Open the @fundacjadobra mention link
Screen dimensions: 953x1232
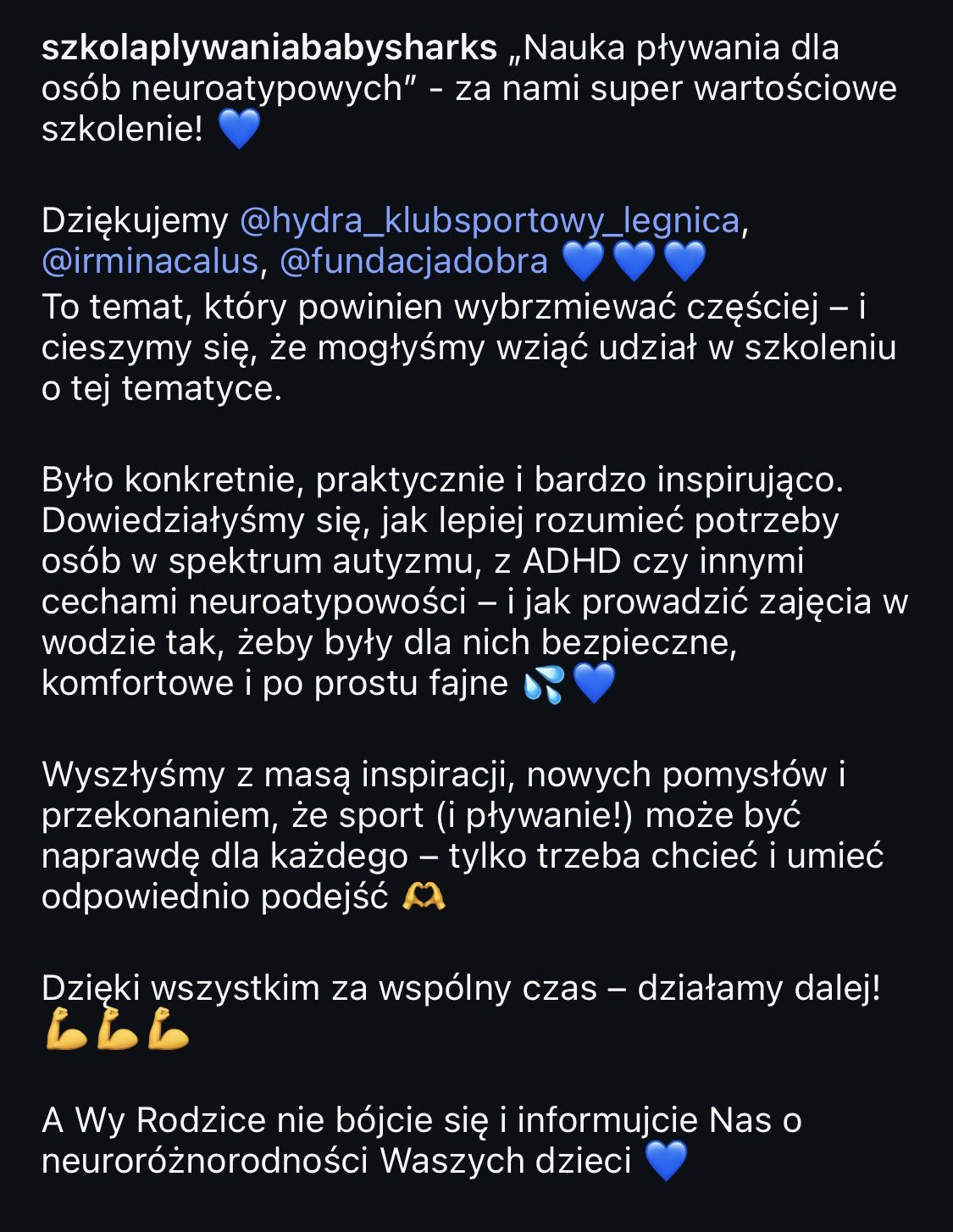tap(413, 262)
